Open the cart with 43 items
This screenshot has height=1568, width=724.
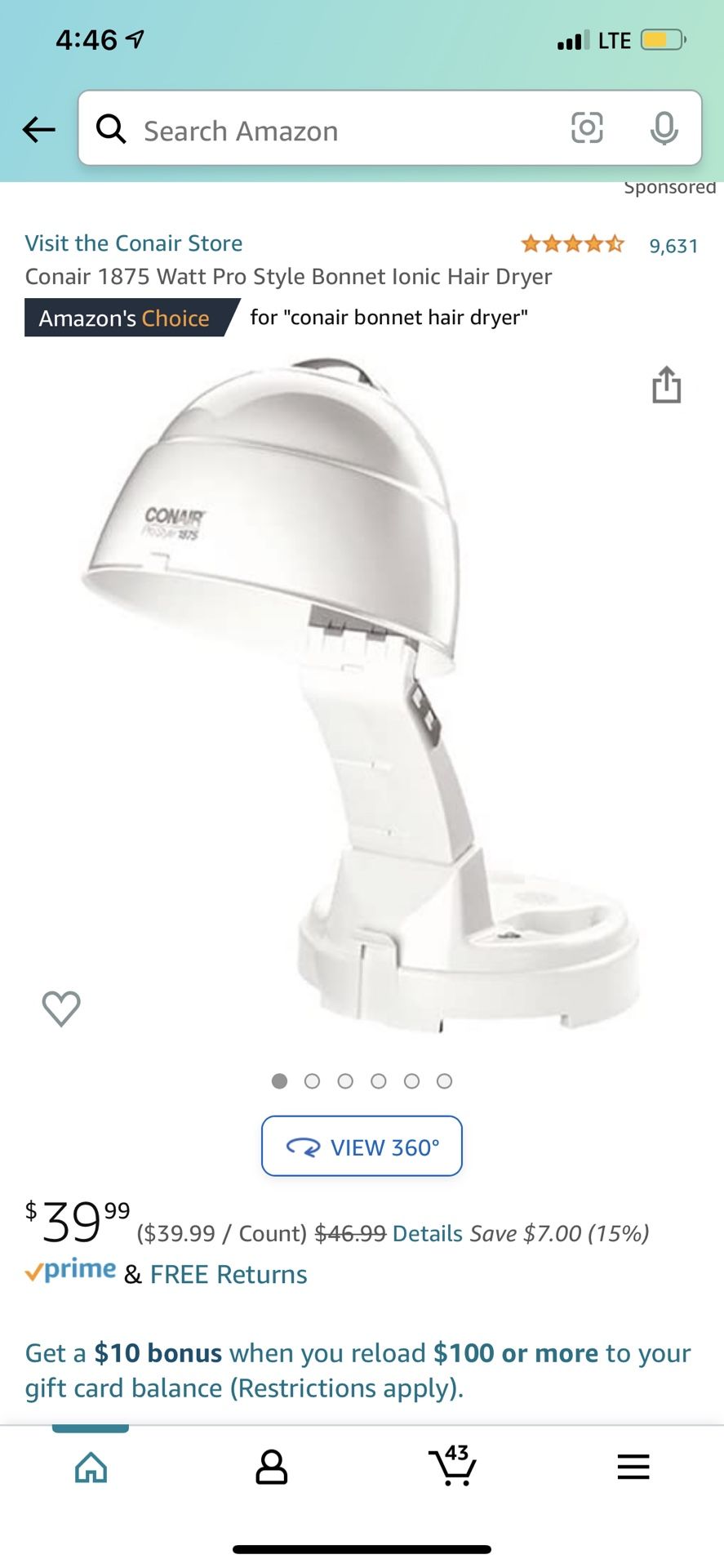[452, 1466]
